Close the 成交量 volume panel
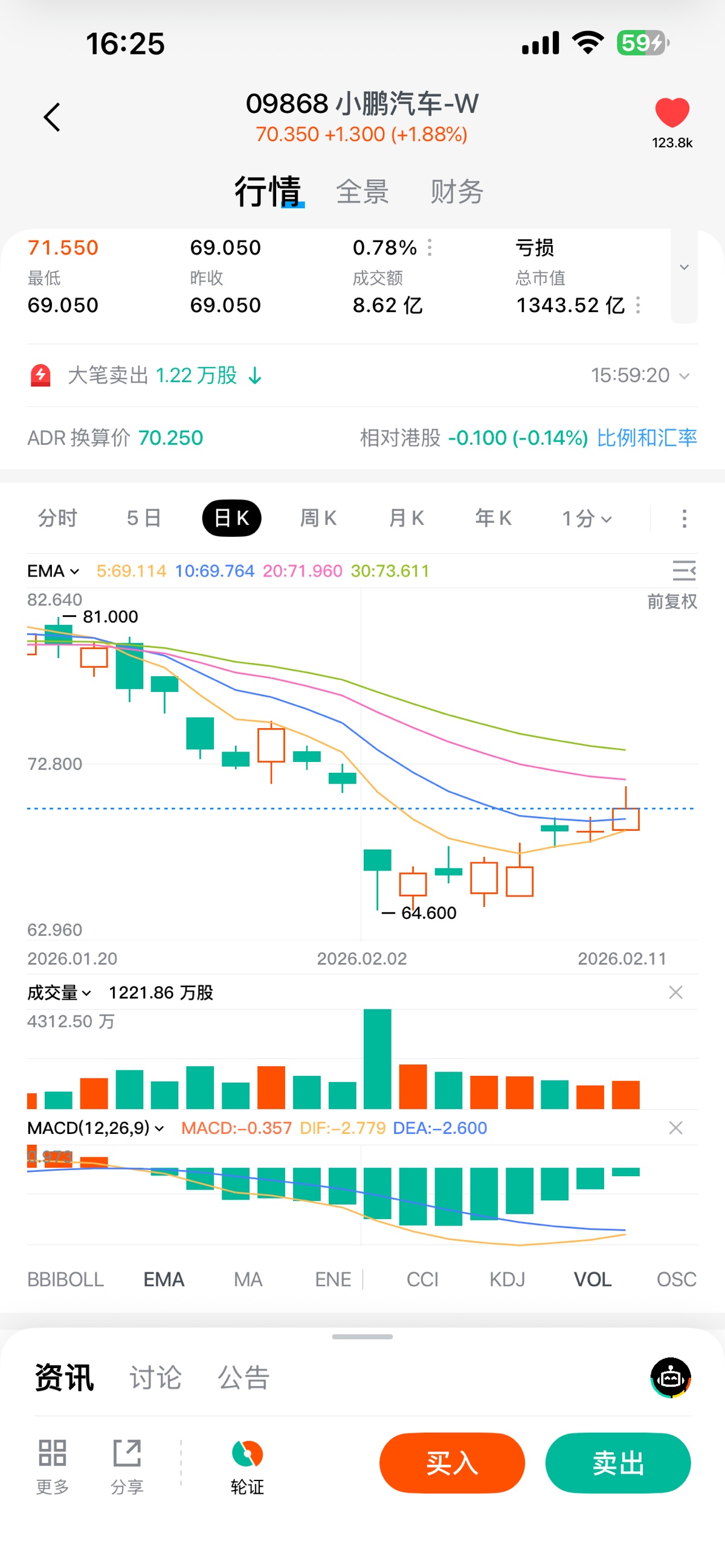Screen dimensions: 725x1568 [675, 993]
